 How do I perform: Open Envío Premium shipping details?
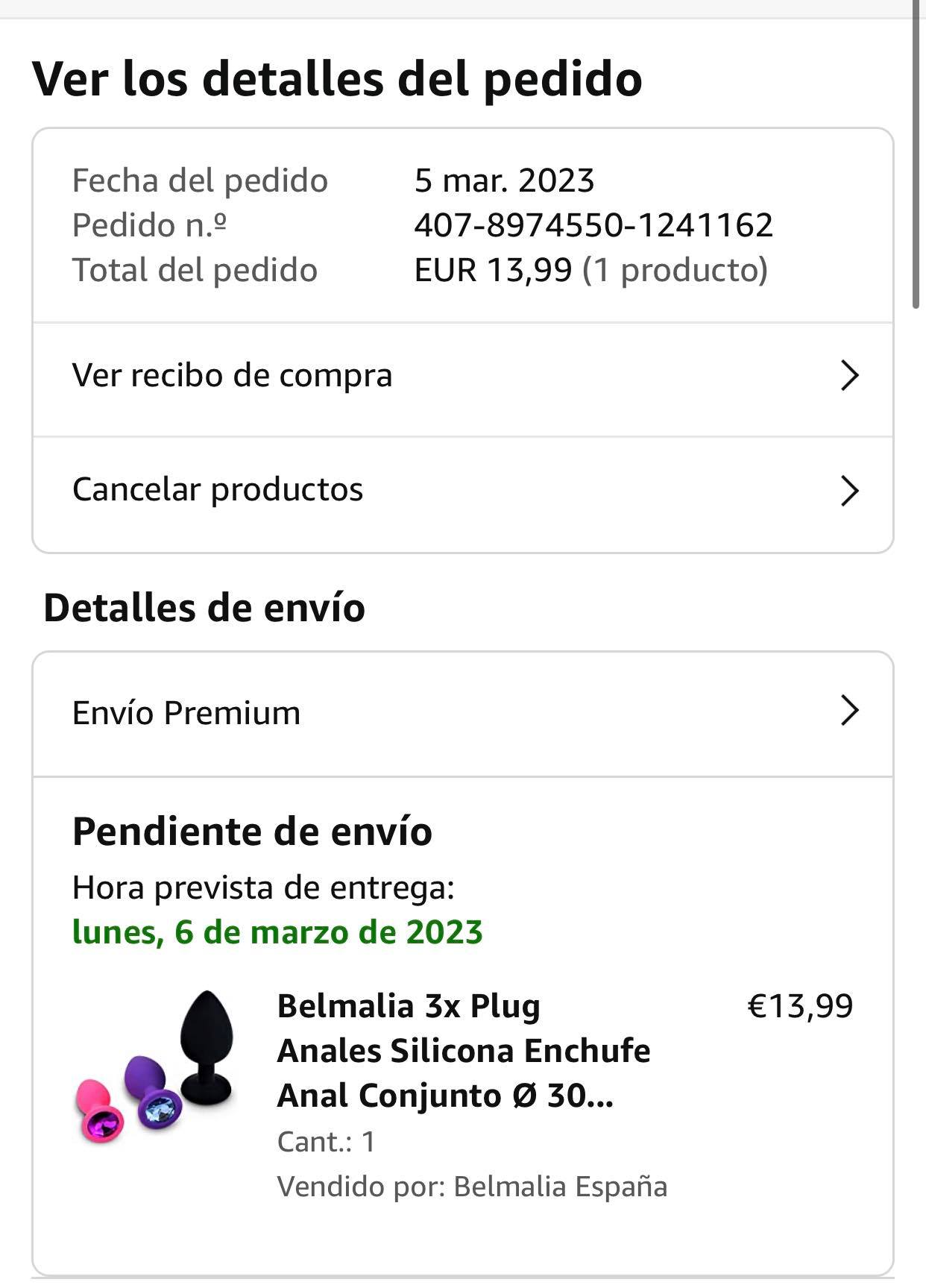click(x=462, y=713)
